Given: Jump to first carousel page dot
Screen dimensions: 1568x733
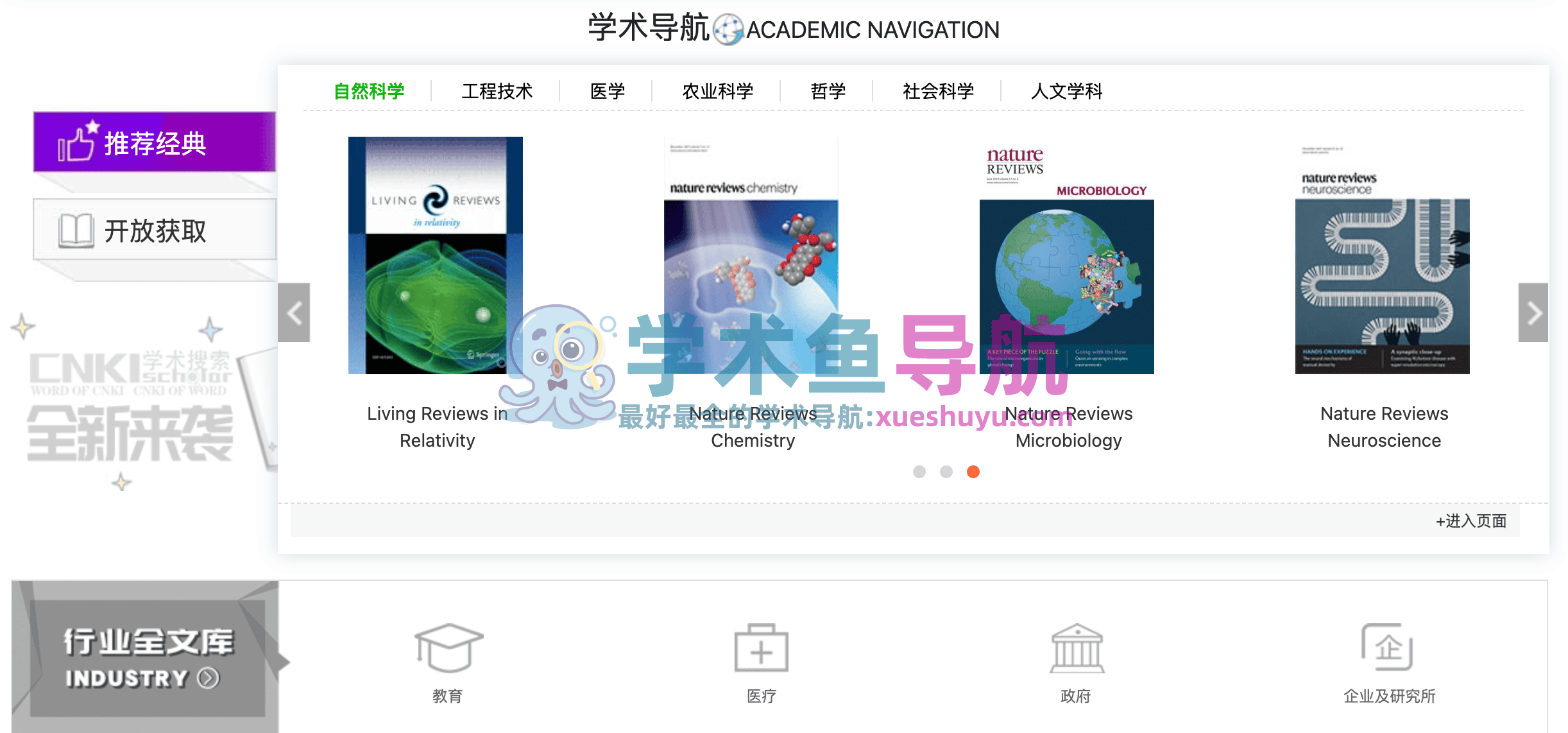Looking at the screenshot, I should 919,472.
